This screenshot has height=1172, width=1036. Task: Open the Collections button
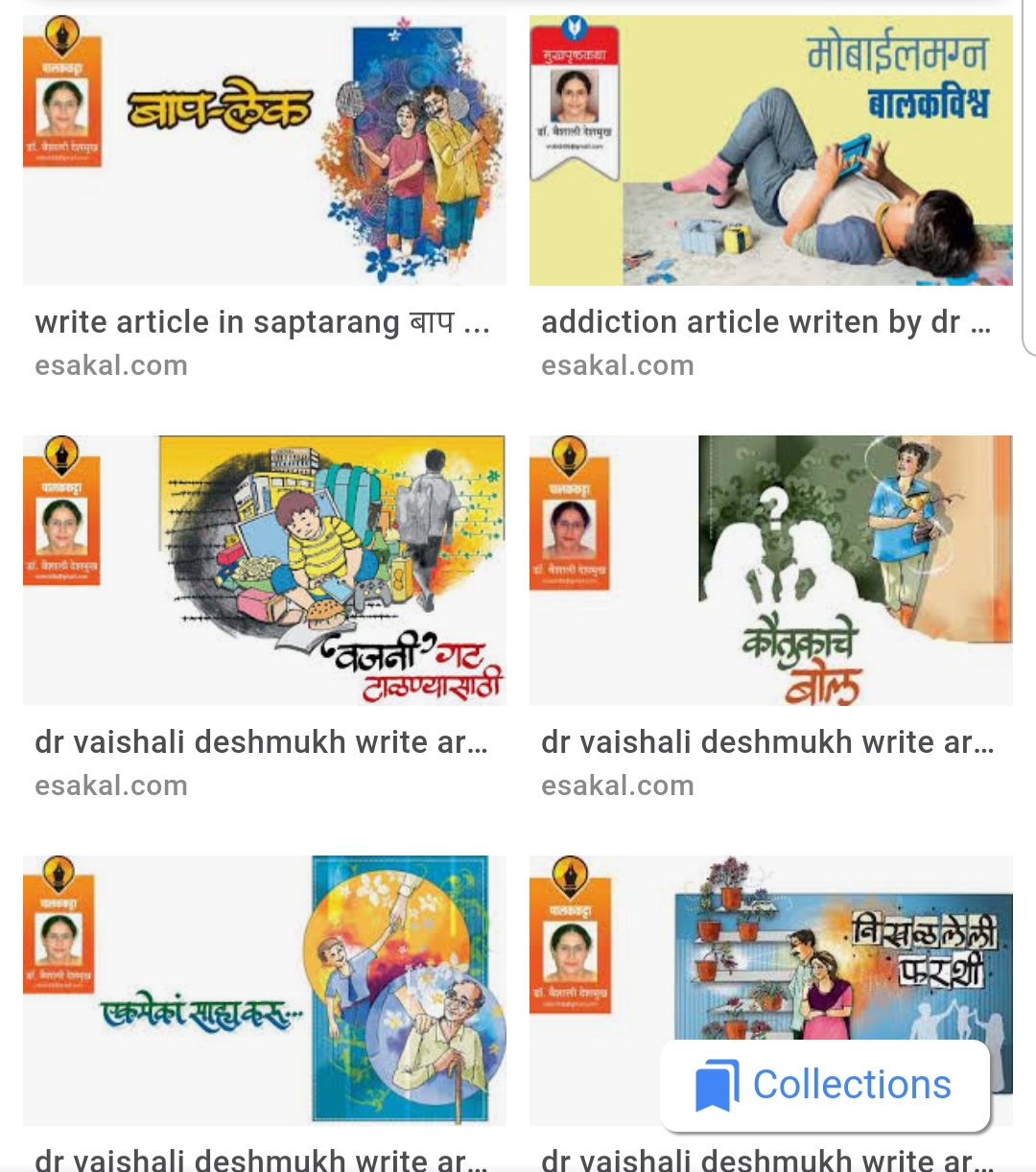point(824,1086)
